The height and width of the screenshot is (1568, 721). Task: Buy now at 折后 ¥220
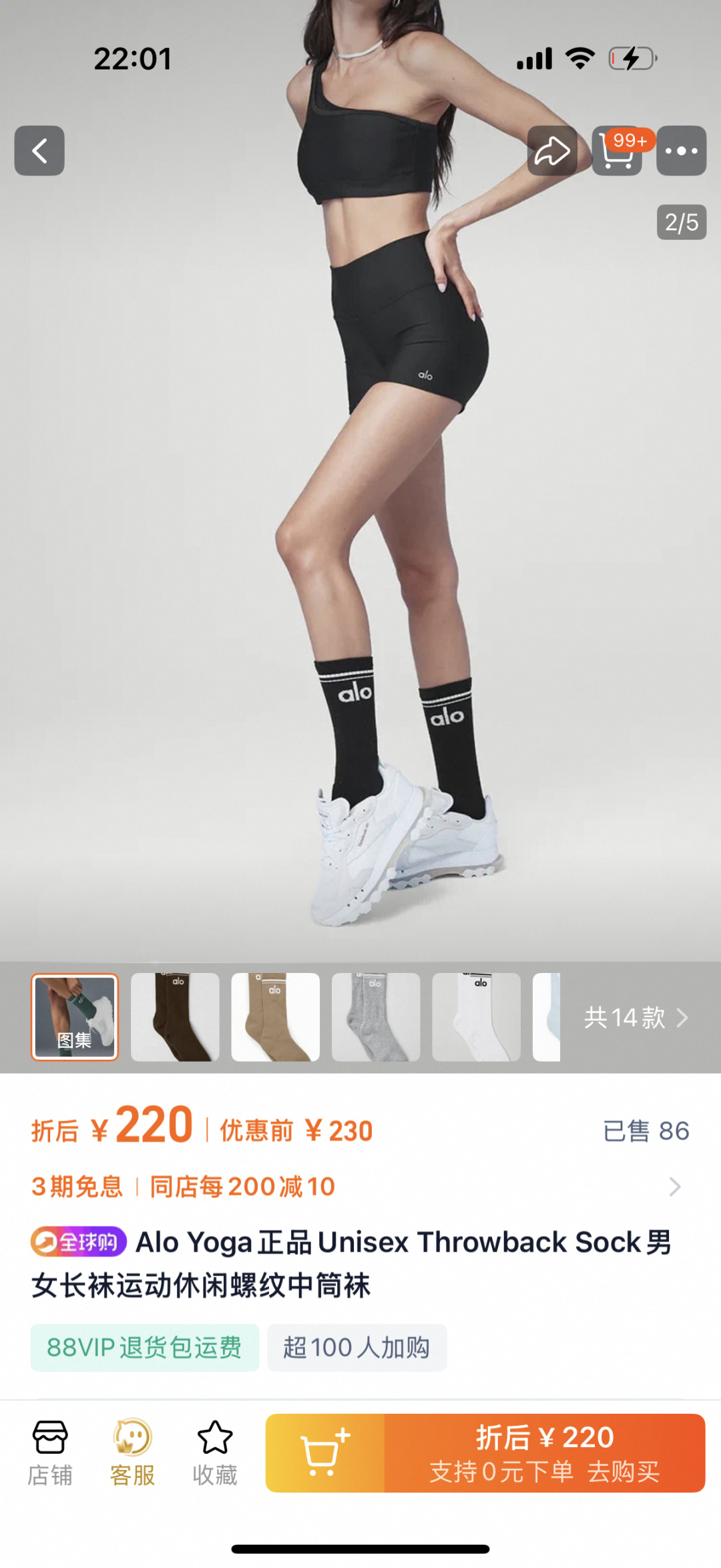pyautogui.click(x=544, y=1453)
